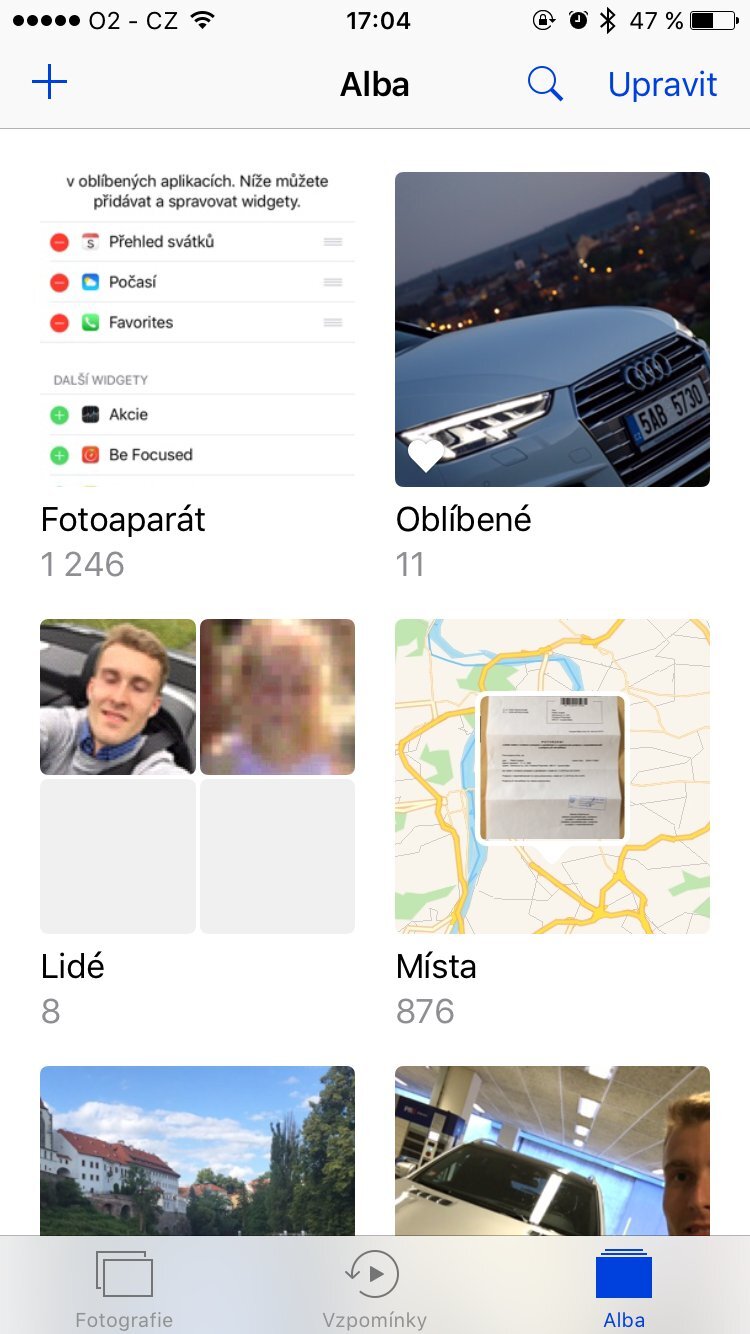Select the Počasí weather widget icon
The height and width of the screenshot is (1334, 750).
pyautogui.click(x=88, y=282)
